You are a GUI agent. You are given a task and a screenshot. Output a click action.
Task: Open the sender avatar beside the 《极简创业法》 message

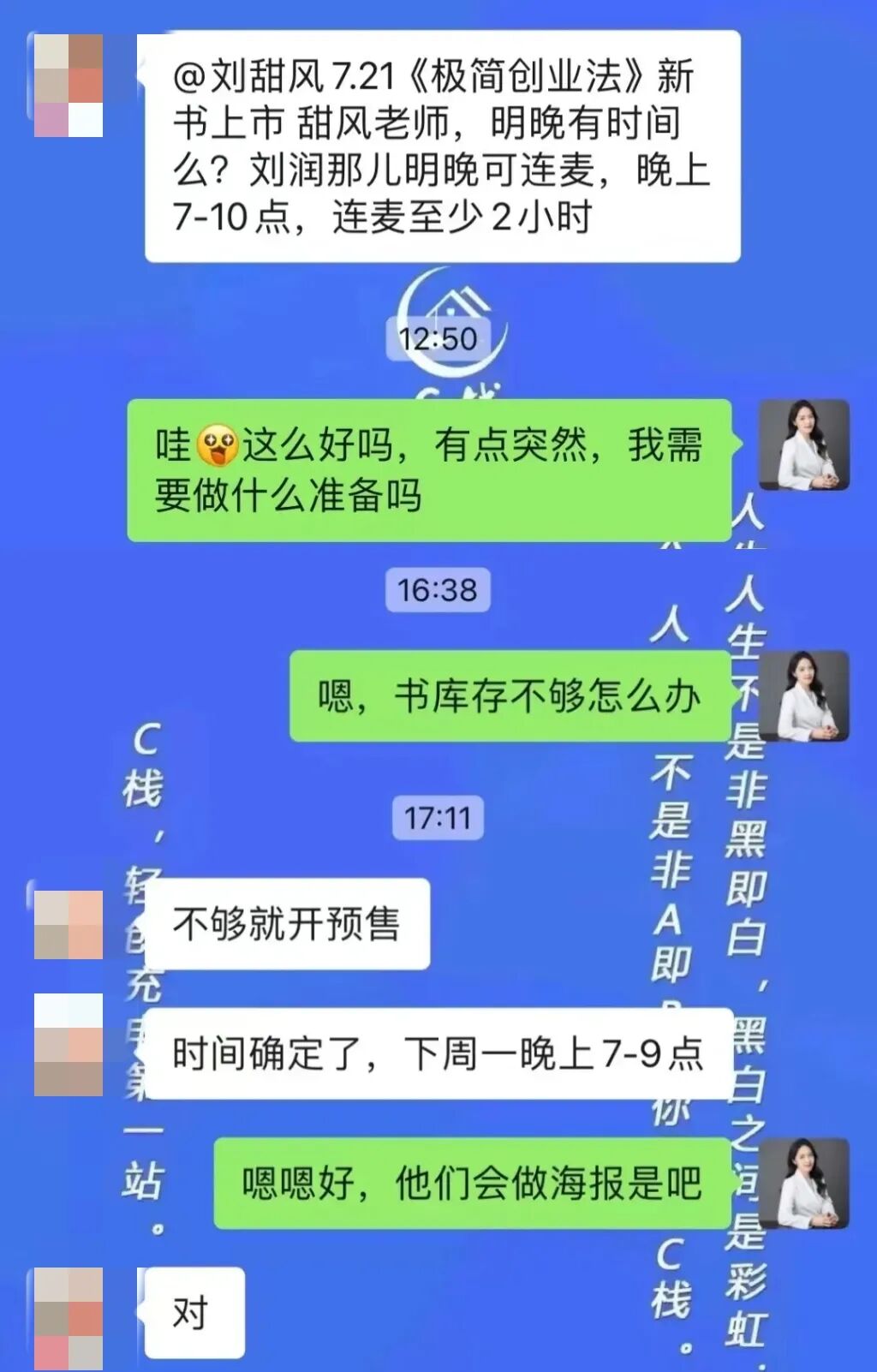tap(69, 86)
